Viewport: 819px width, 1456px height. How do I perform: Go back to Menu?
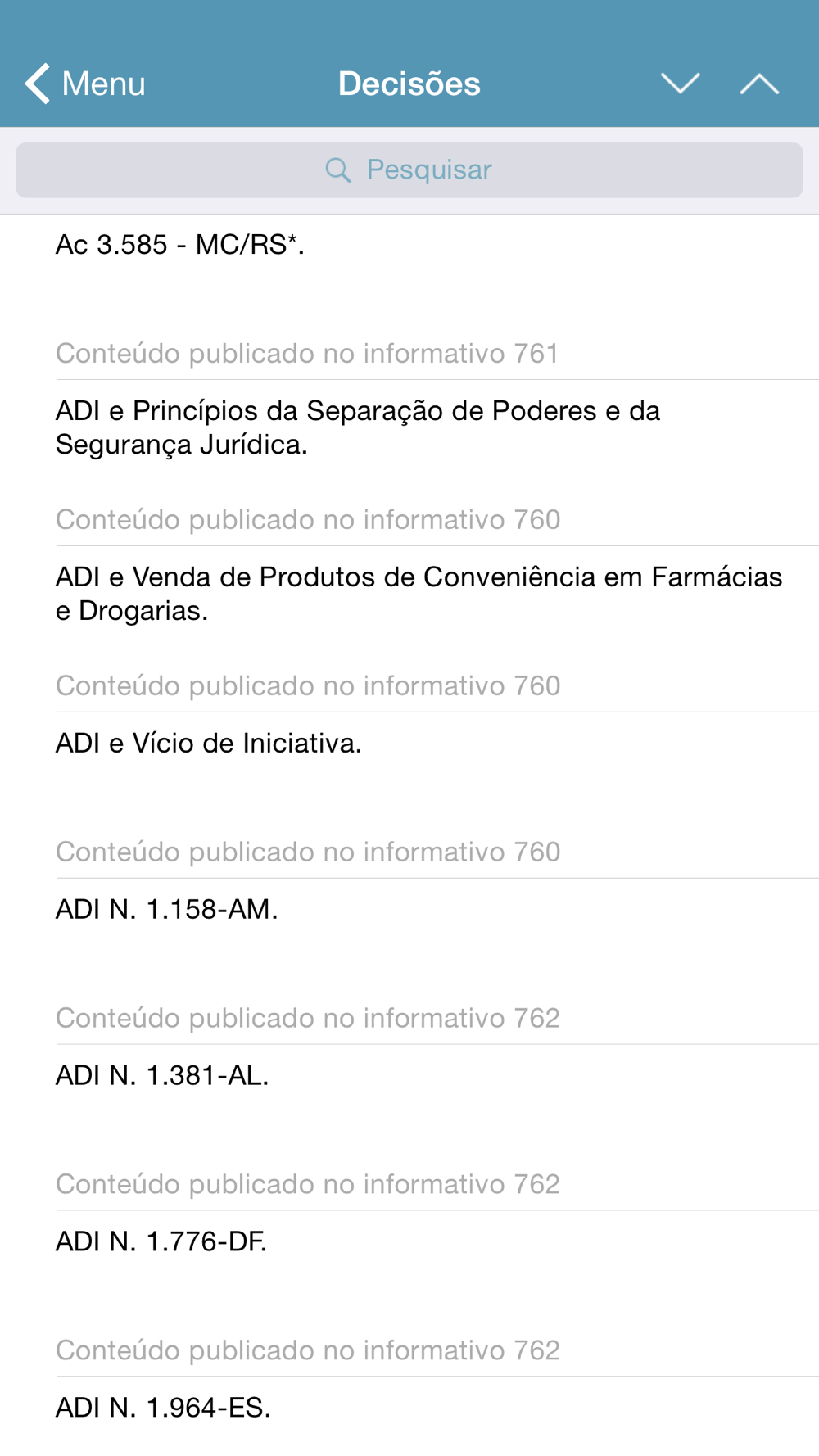(x=85, y=84)
